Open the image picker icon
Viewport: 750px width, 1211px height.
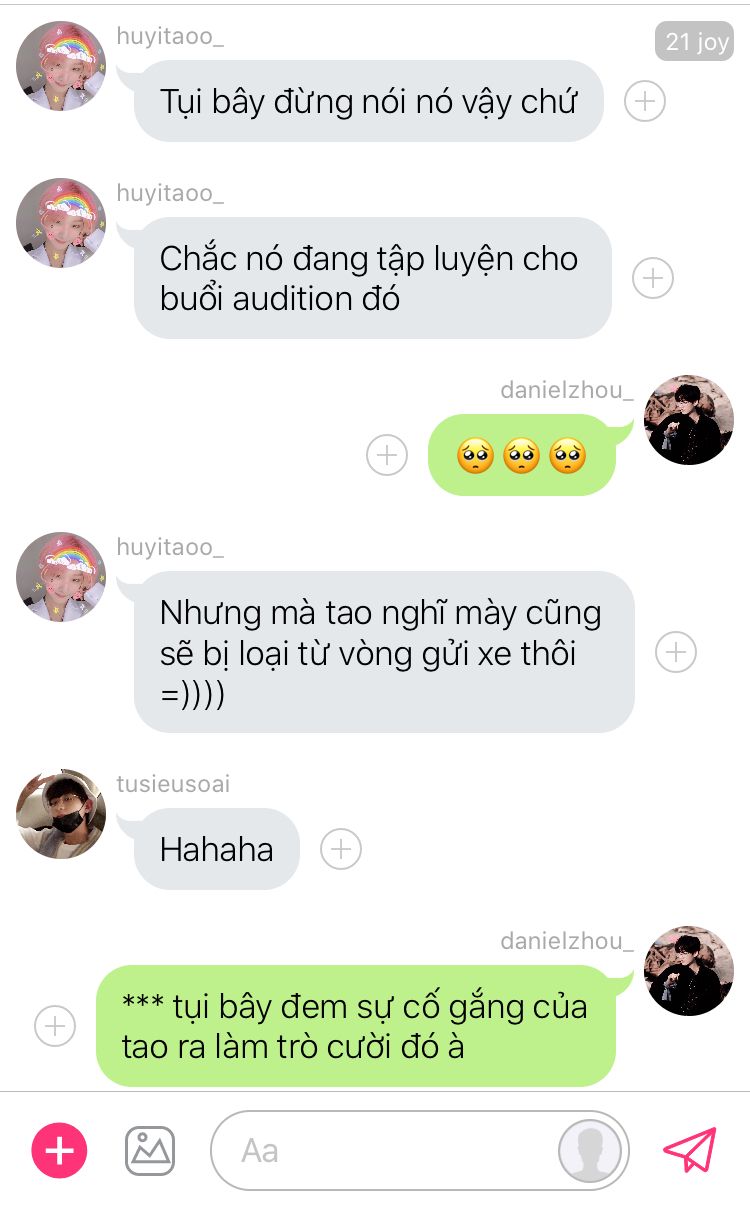coord(150,1150)
